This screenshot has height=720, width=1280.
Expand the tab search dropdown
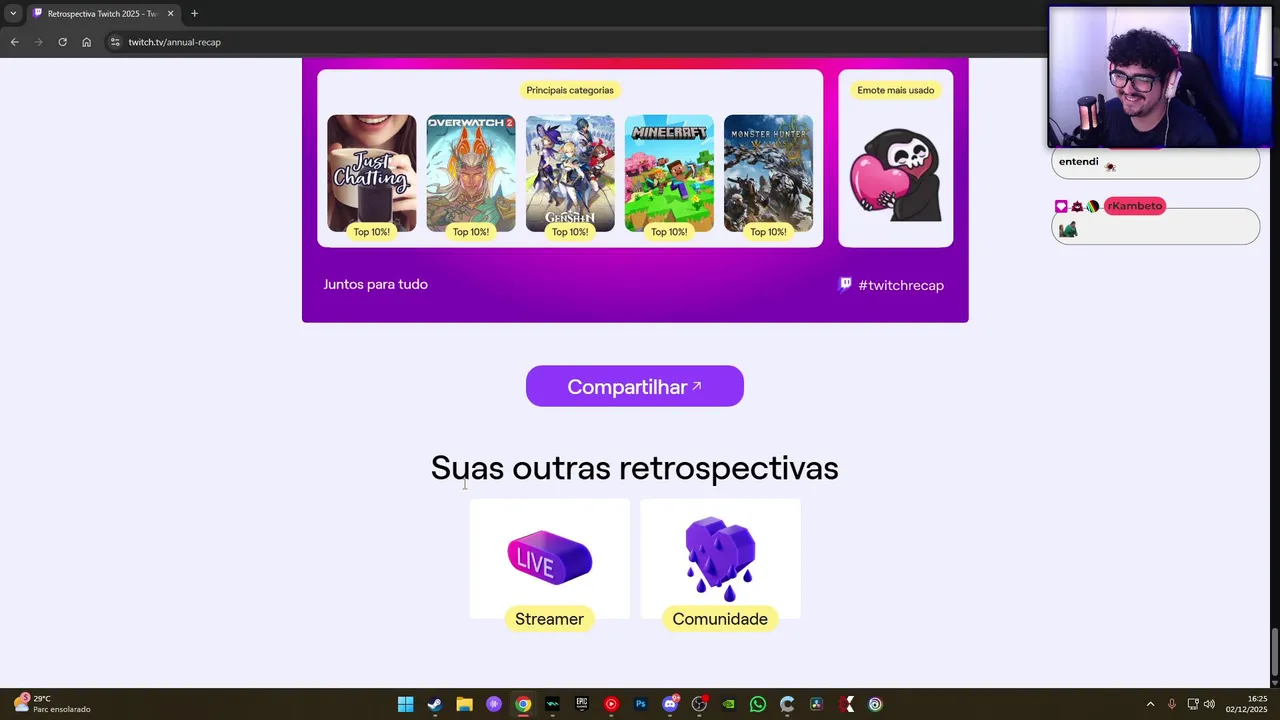(13, 13)
